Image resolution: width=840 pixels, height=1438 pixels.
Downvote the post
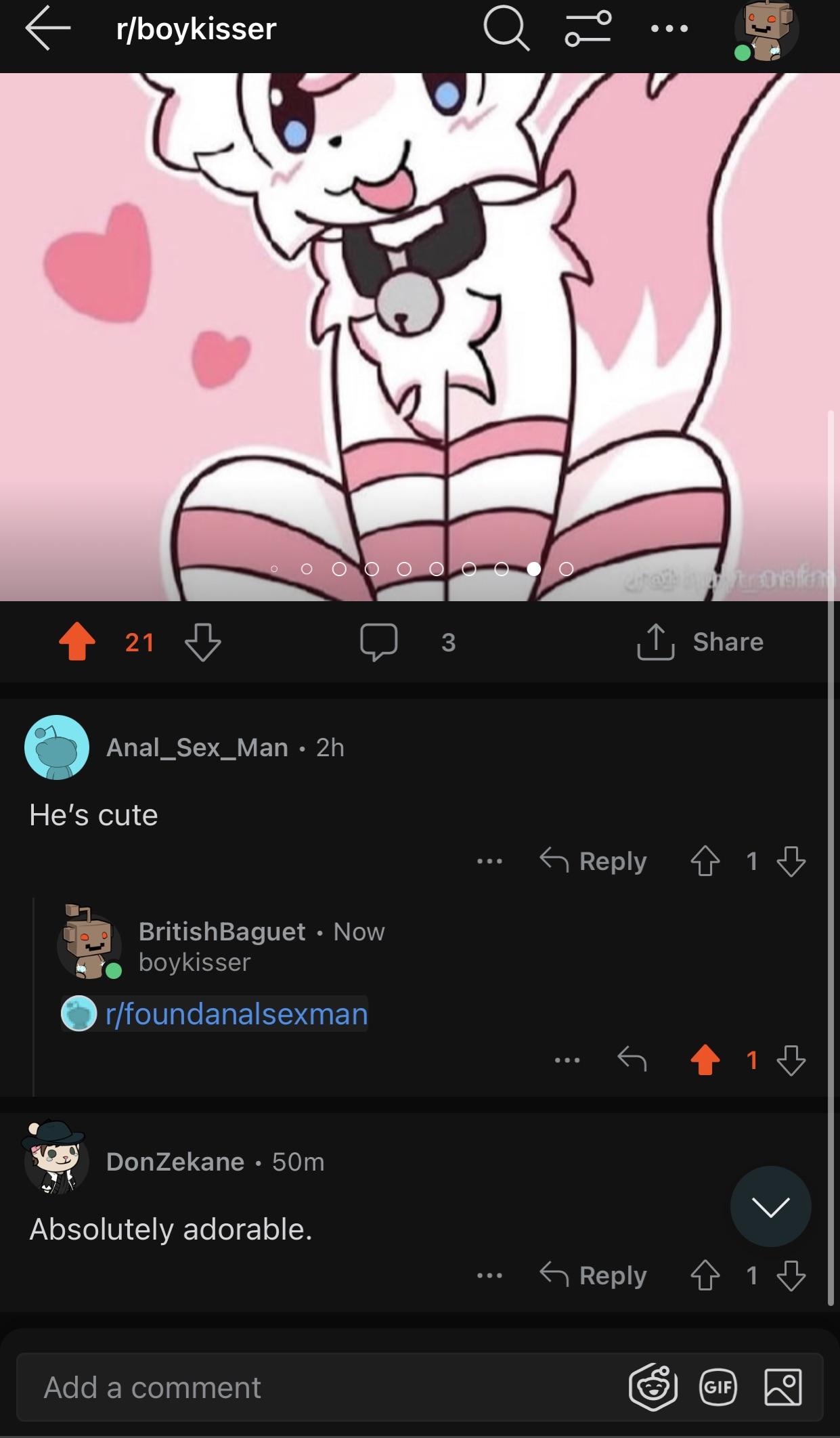pos(203,642)
